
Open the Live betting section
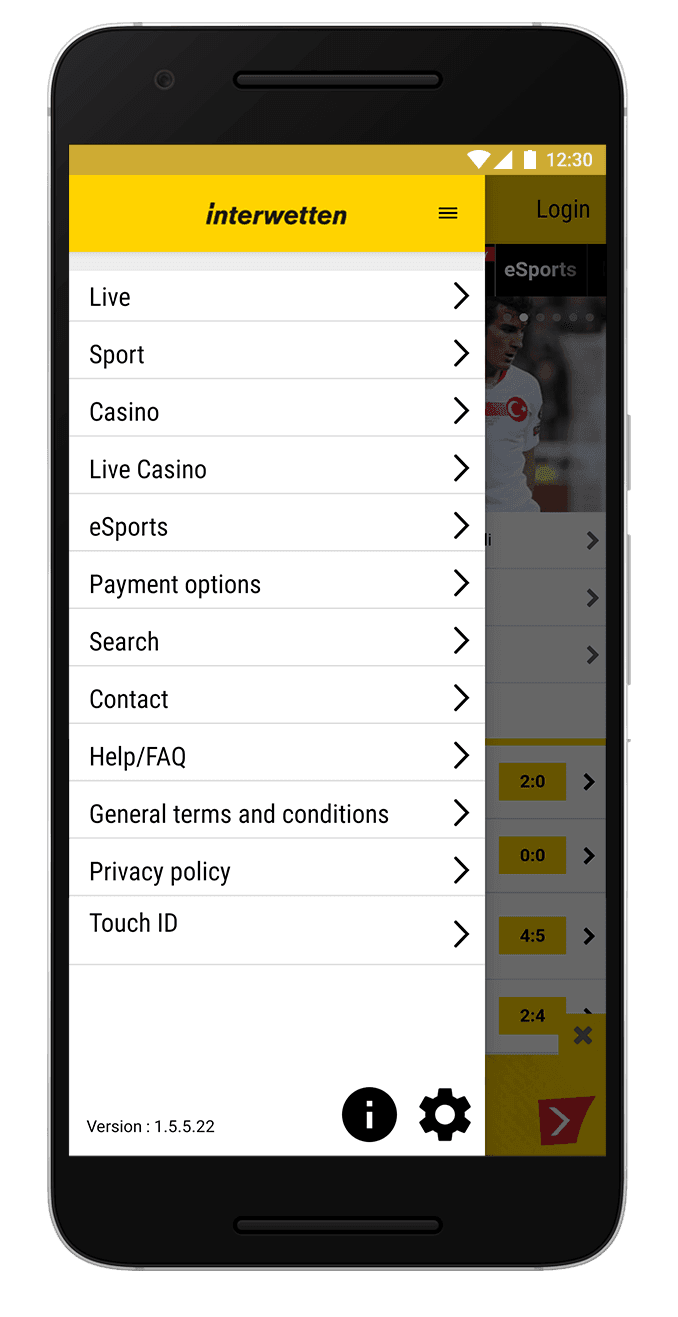276,297
